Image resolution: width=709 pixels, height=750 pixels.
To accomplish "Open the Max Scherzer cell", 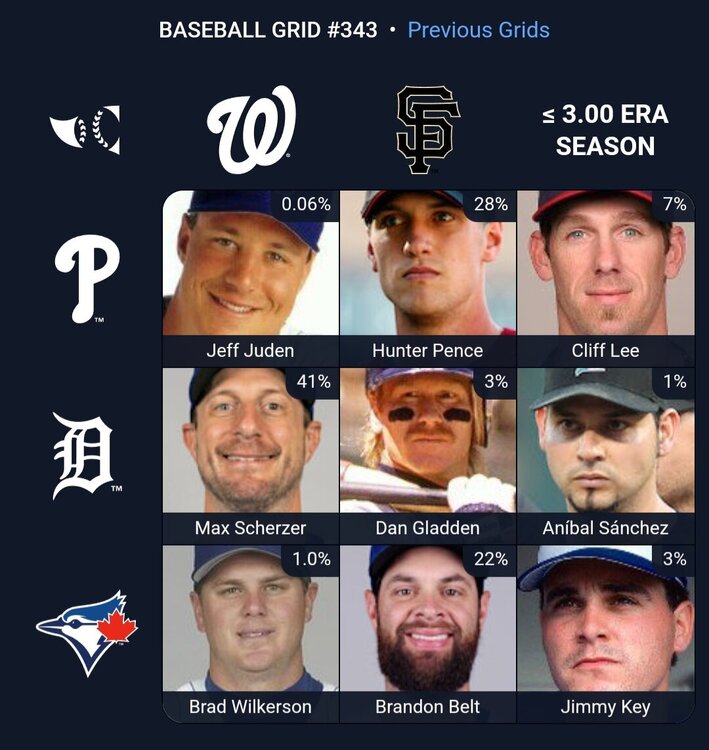I will pos(250,455).
